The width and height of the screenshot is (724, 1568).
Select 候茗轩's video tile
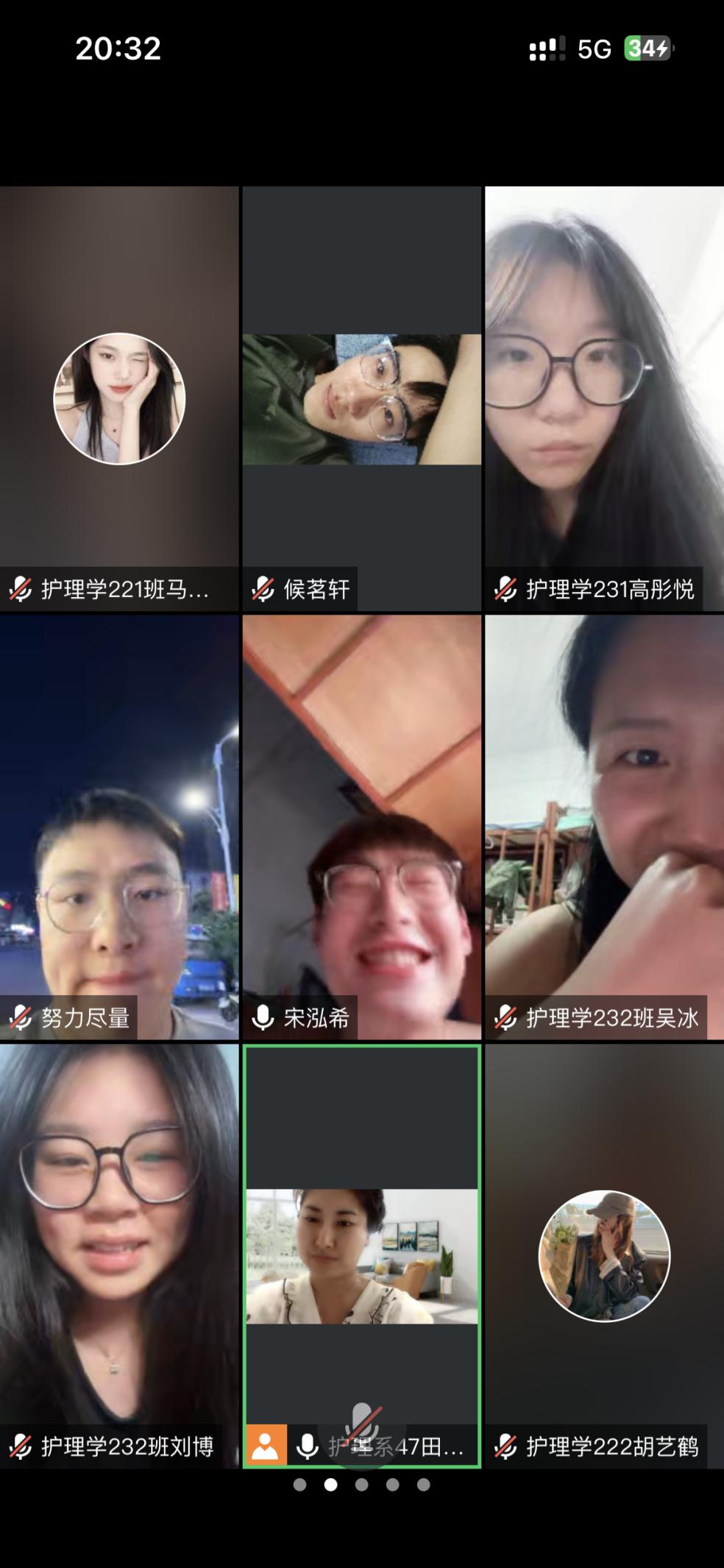click(362, 398)
